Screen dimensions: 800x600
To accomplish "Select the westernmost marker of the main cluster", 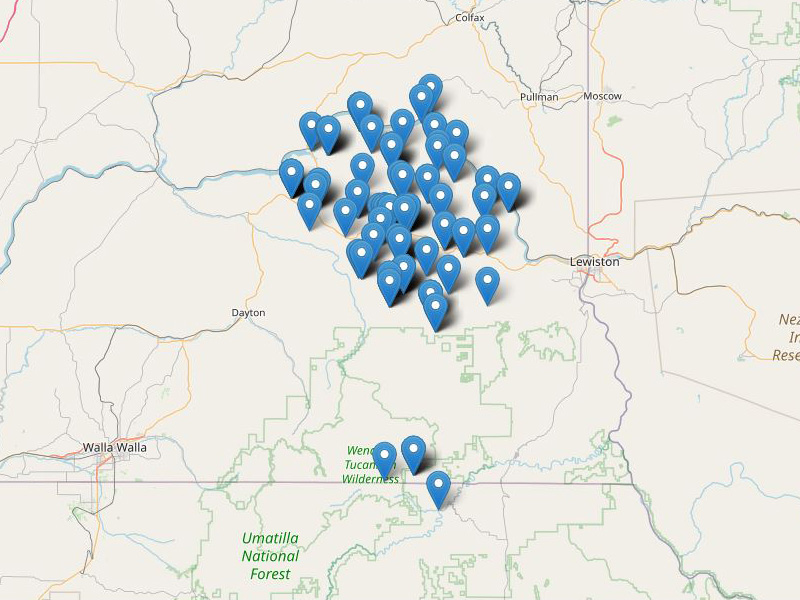I will 291,174.
